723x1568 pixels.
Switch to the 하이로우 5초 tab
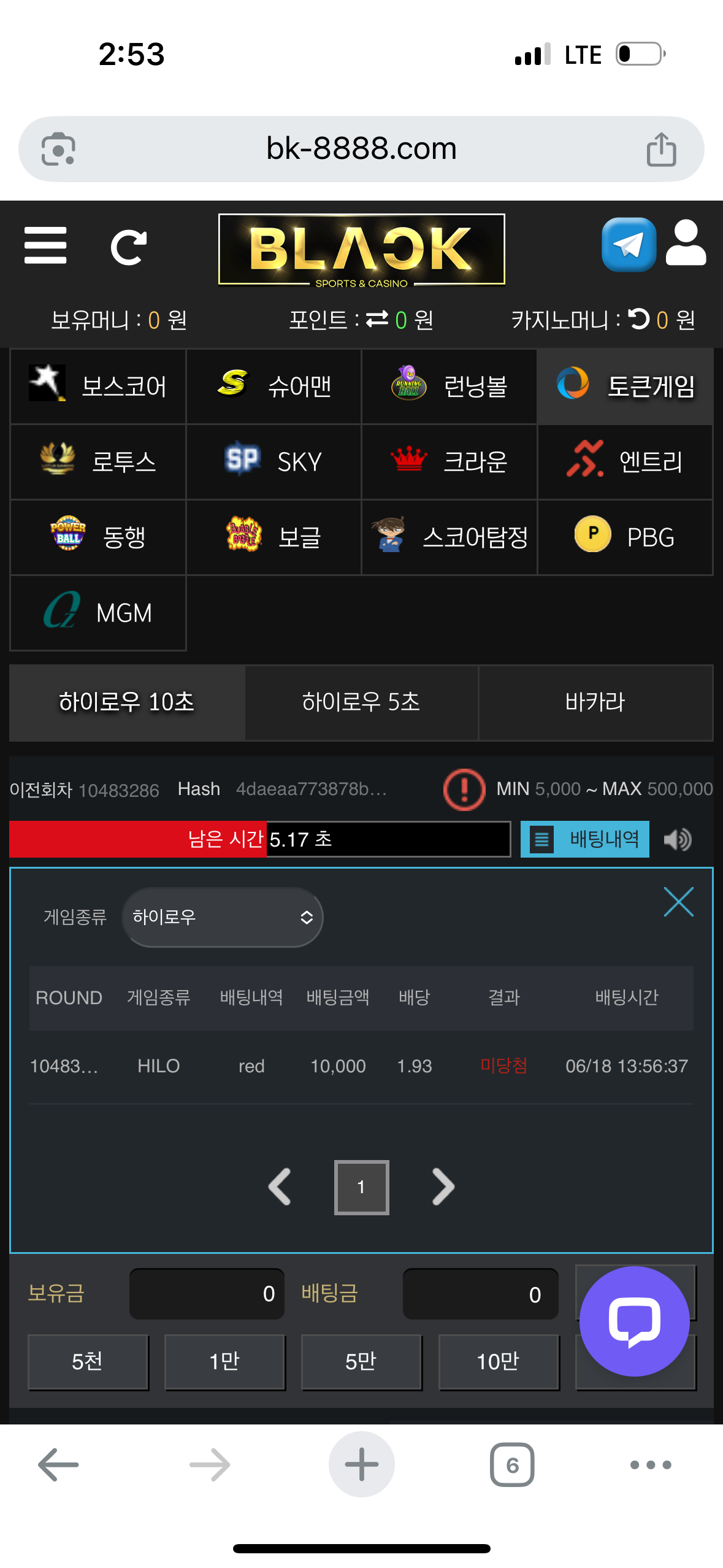tap(361, 702)
